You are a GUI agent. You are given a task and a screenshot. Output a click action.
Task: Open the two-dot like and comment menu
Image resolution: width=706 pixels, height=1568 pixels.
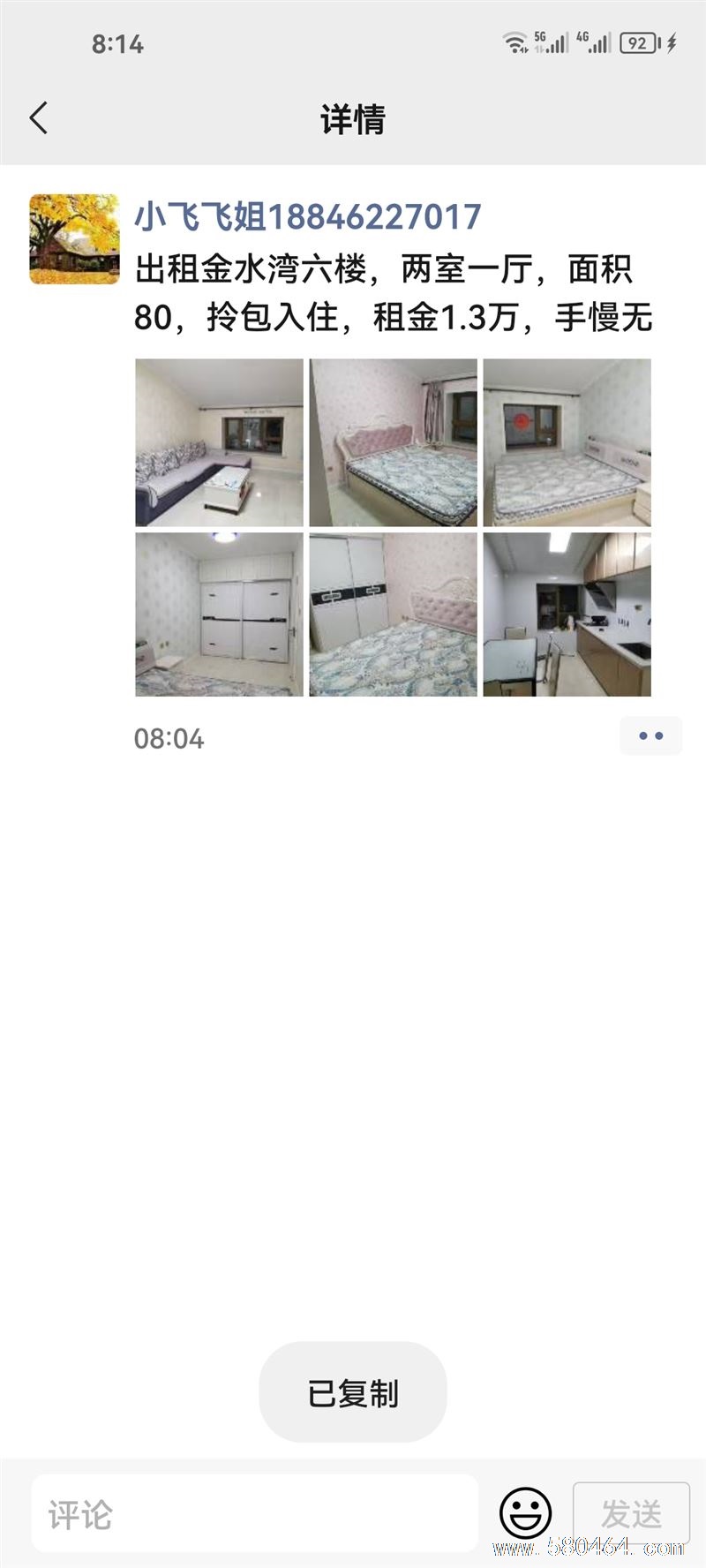click(x=650, y=736)
